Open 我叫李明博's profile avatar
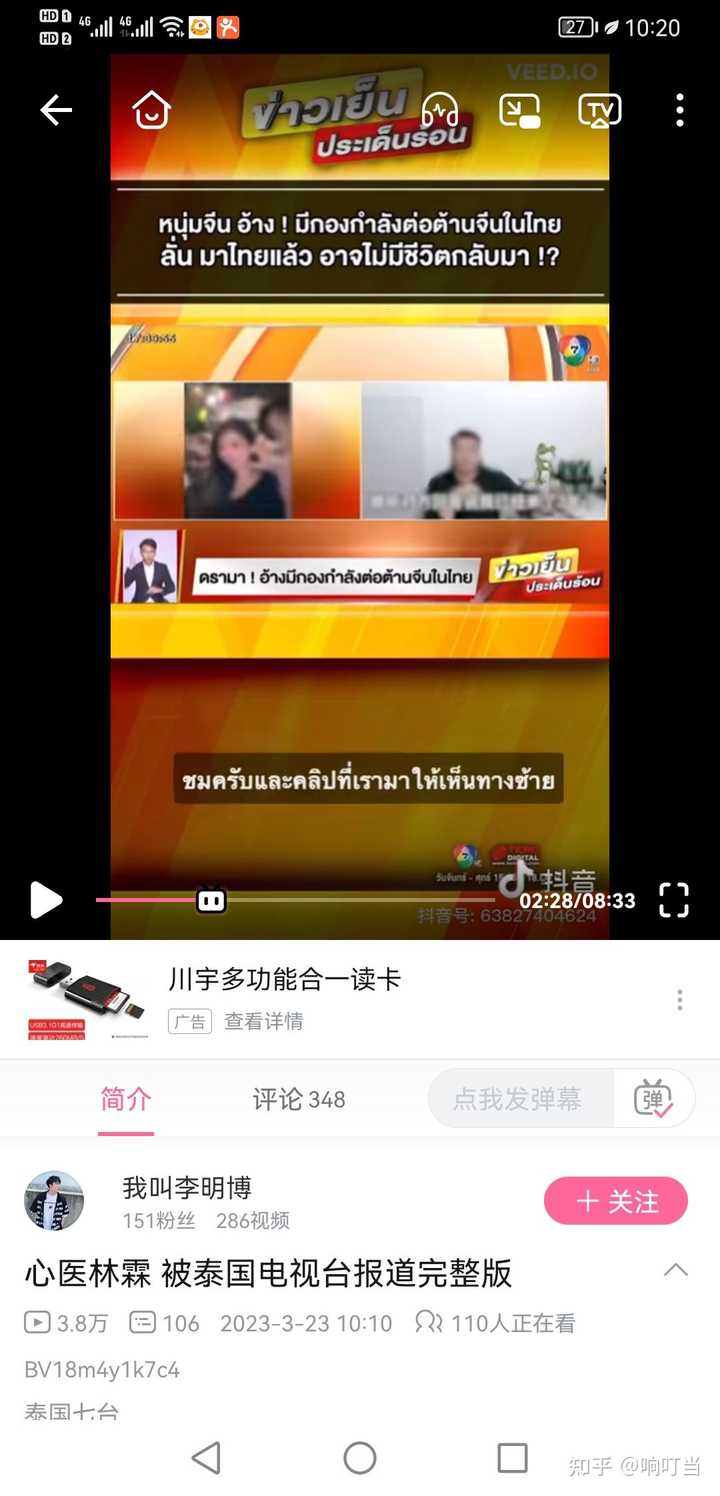 (x=54, y=1201)
